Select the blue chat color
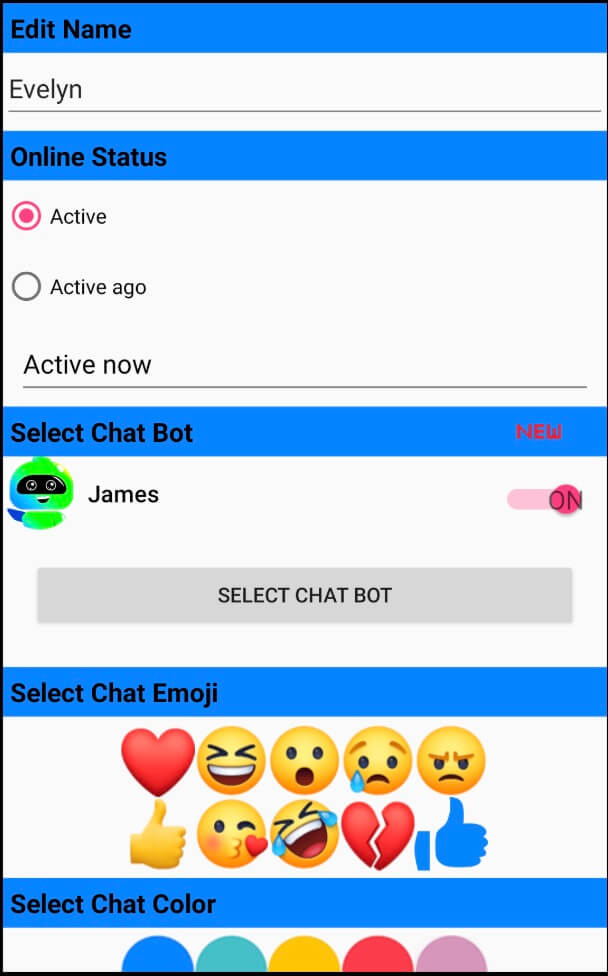608x976 pixels. 158,954
